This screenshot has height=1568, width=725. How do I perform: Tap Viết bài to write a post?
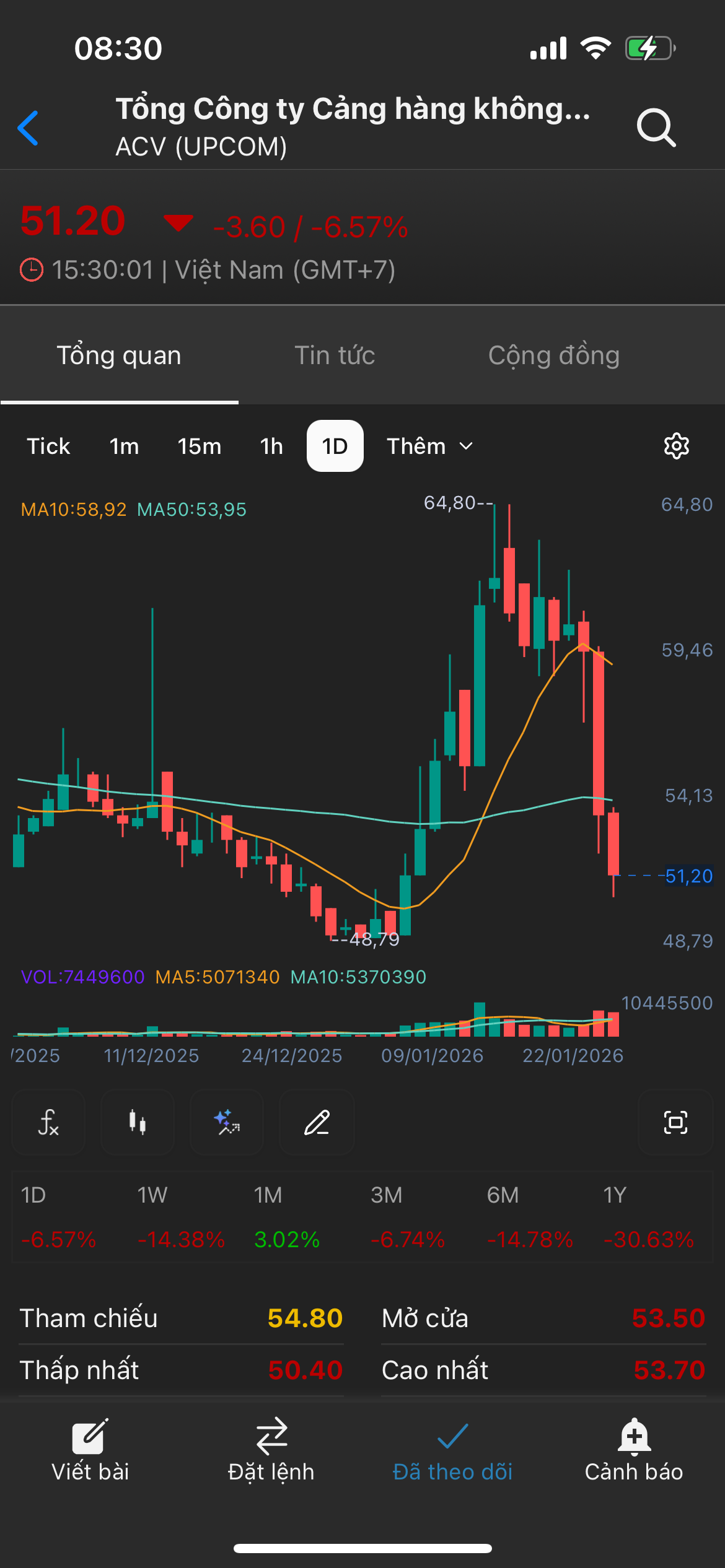click(x=90, y=1449)
